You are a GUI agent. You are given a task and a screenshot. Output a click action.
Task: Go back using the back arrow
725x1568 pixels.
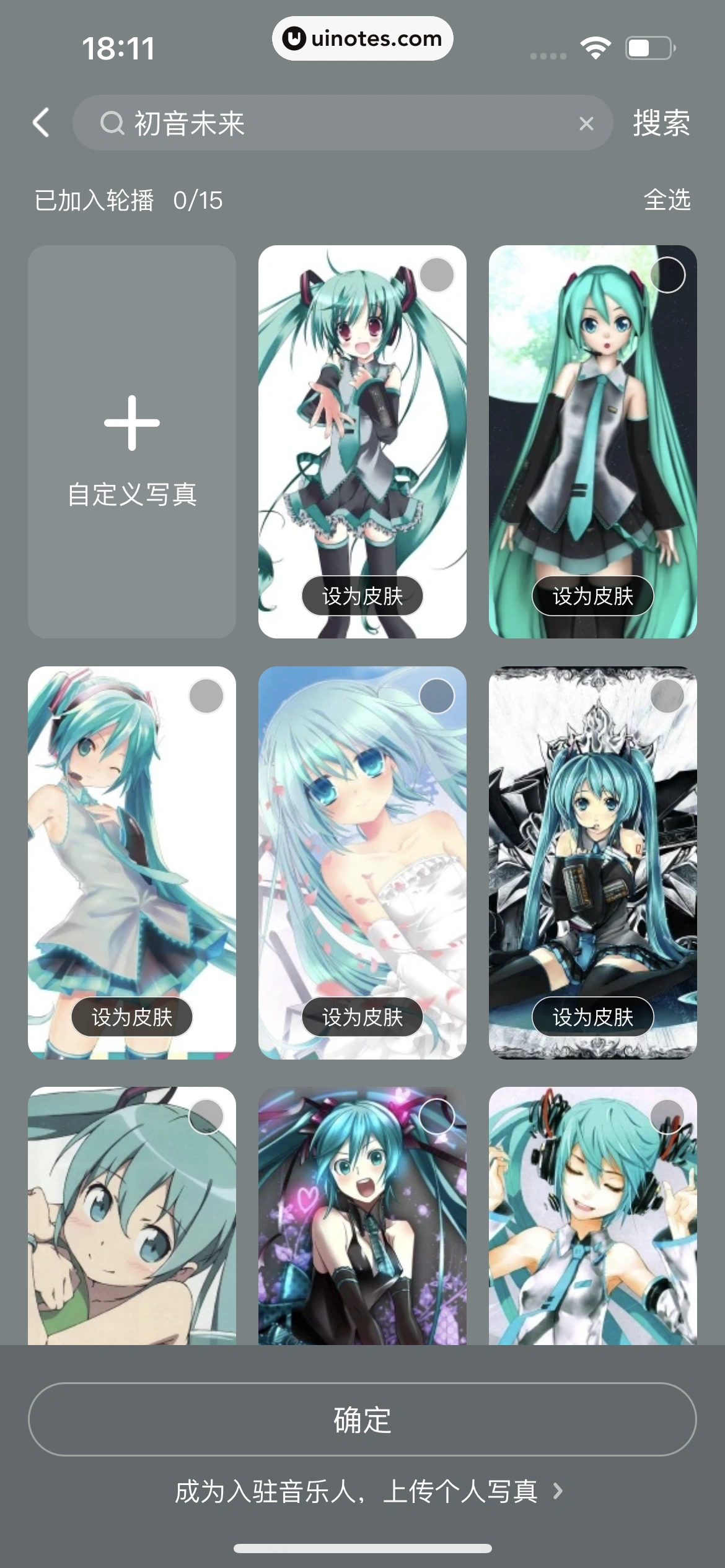tap(42, 123)
